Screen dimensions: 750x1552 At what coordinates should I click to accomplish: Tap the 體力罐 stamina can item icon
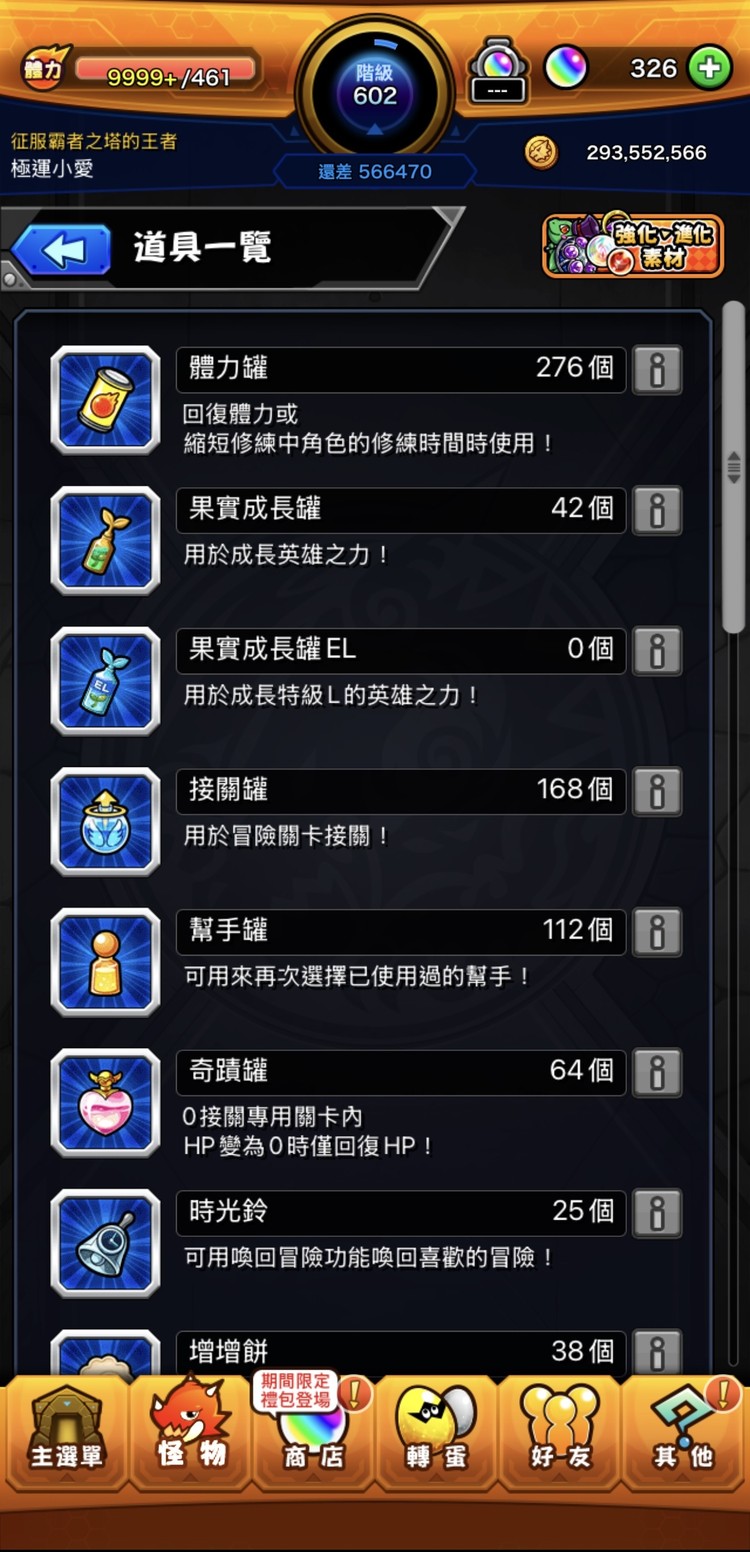[105, 400]
